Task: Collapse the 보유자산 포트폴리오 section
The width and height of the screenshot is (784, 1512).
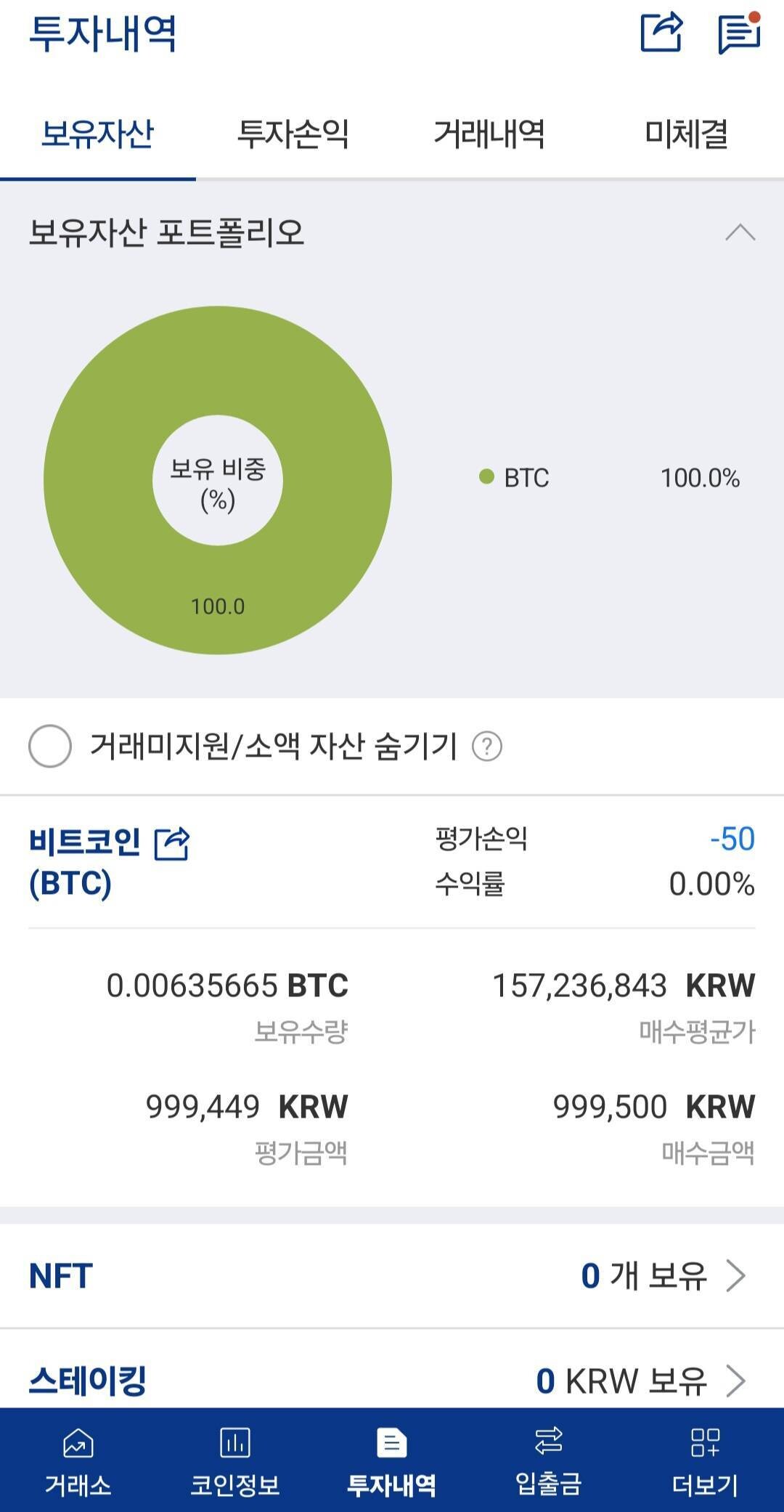Action: 740,234
